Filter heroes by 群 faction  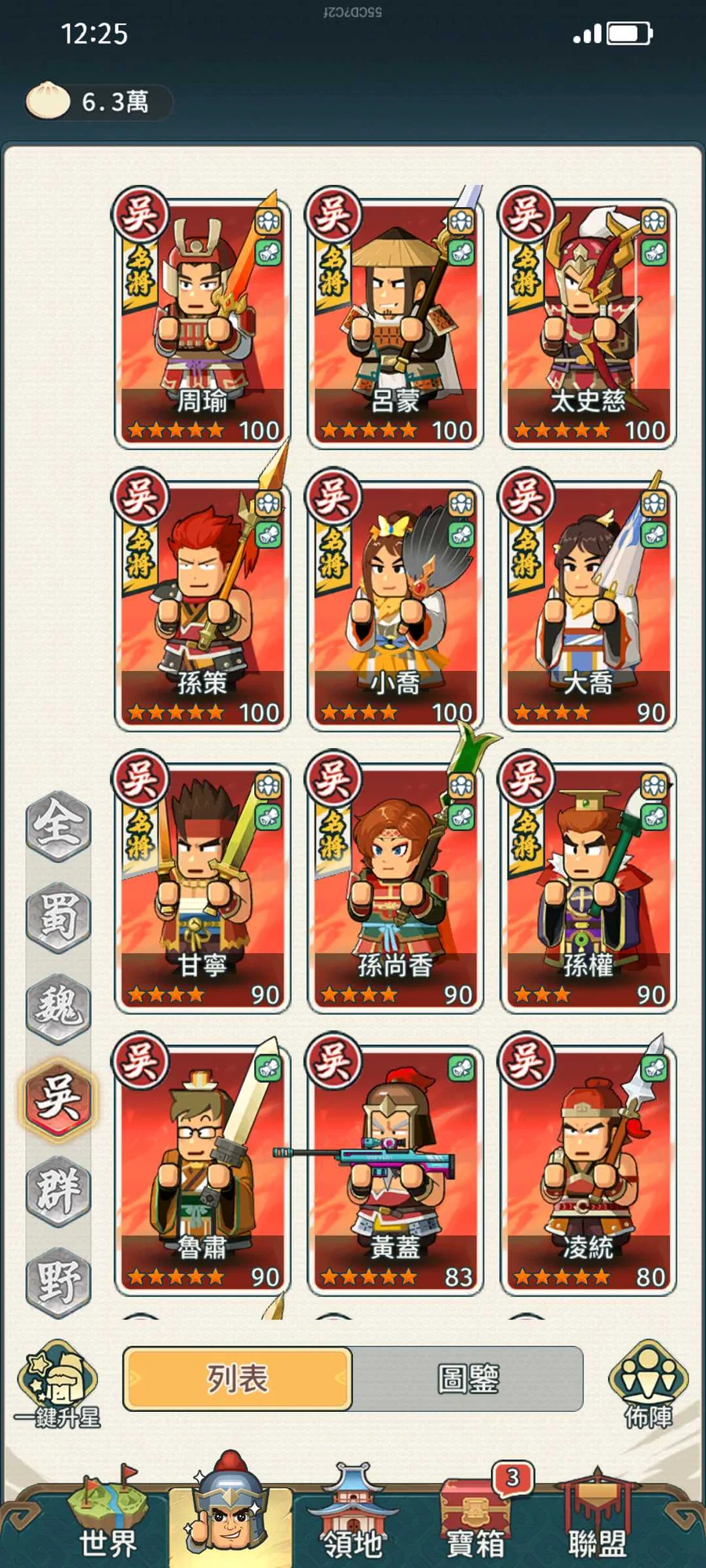(58, 1190)
